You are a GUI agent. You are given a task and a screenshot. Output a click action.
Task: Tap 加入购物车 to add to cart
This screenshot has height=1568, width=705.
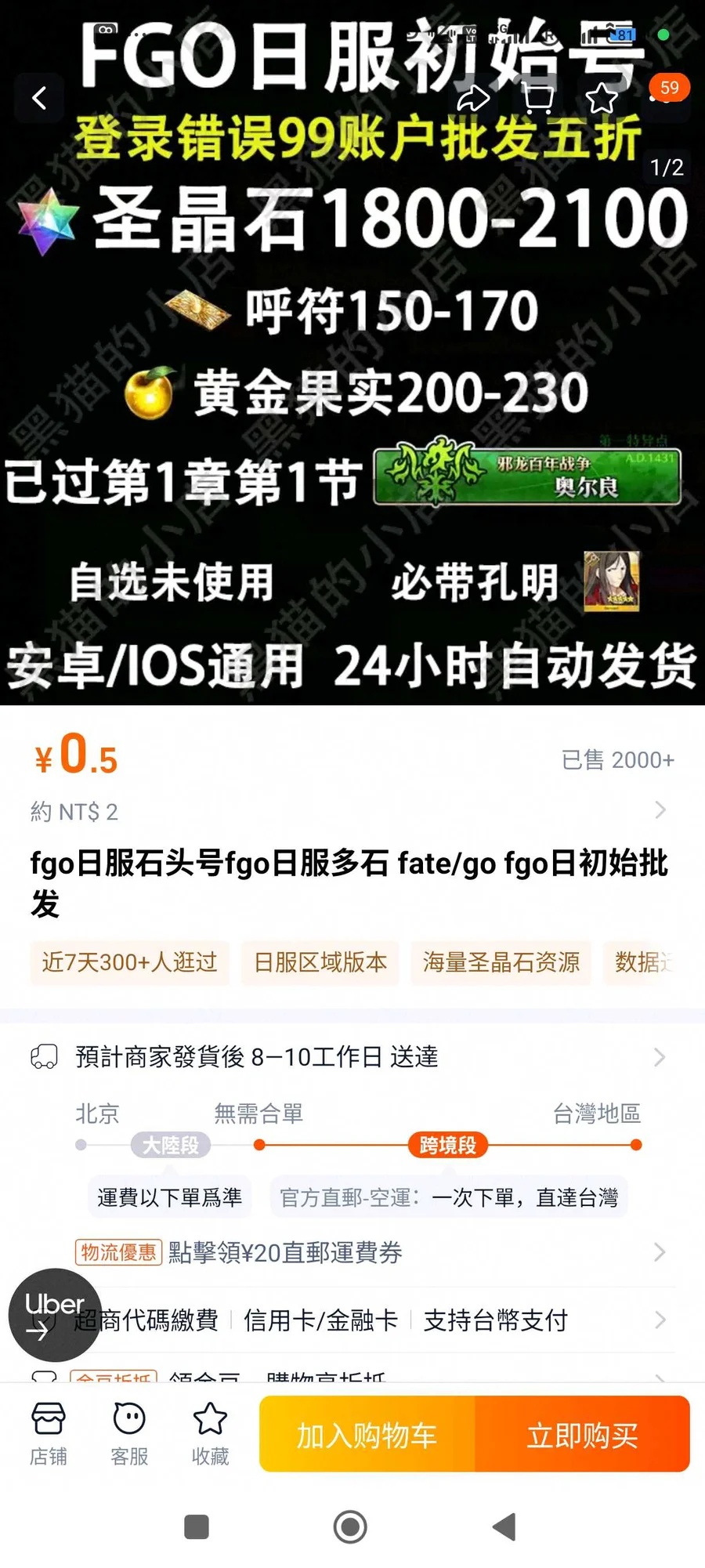367,1436
